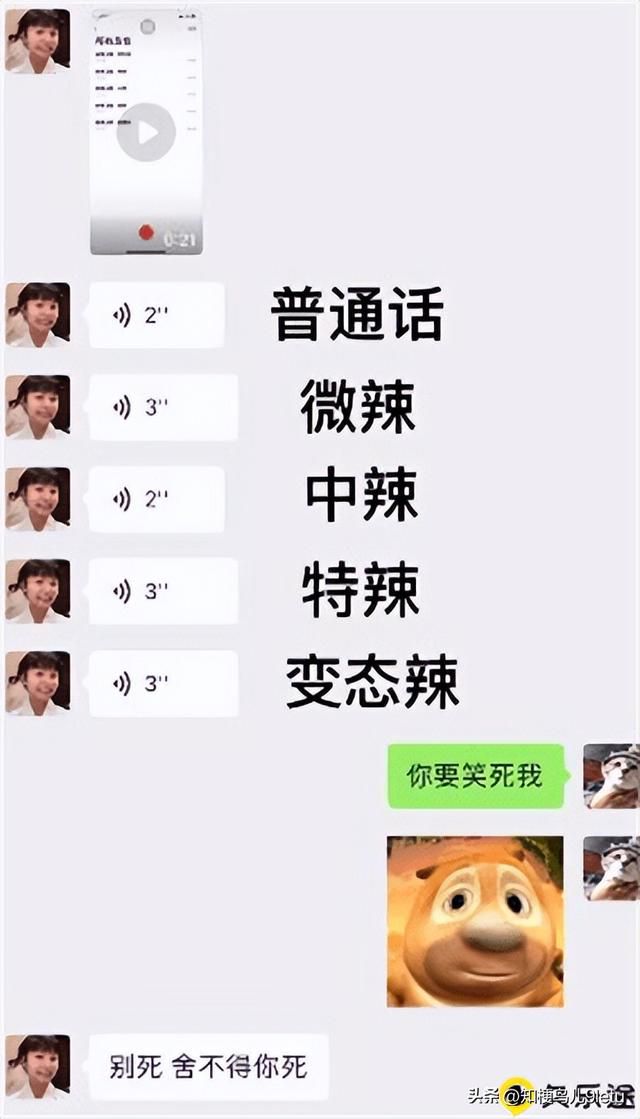This screenshot has height=1119, width=640.
Task: Open the bear sticker image
Action: pos(475,921)
